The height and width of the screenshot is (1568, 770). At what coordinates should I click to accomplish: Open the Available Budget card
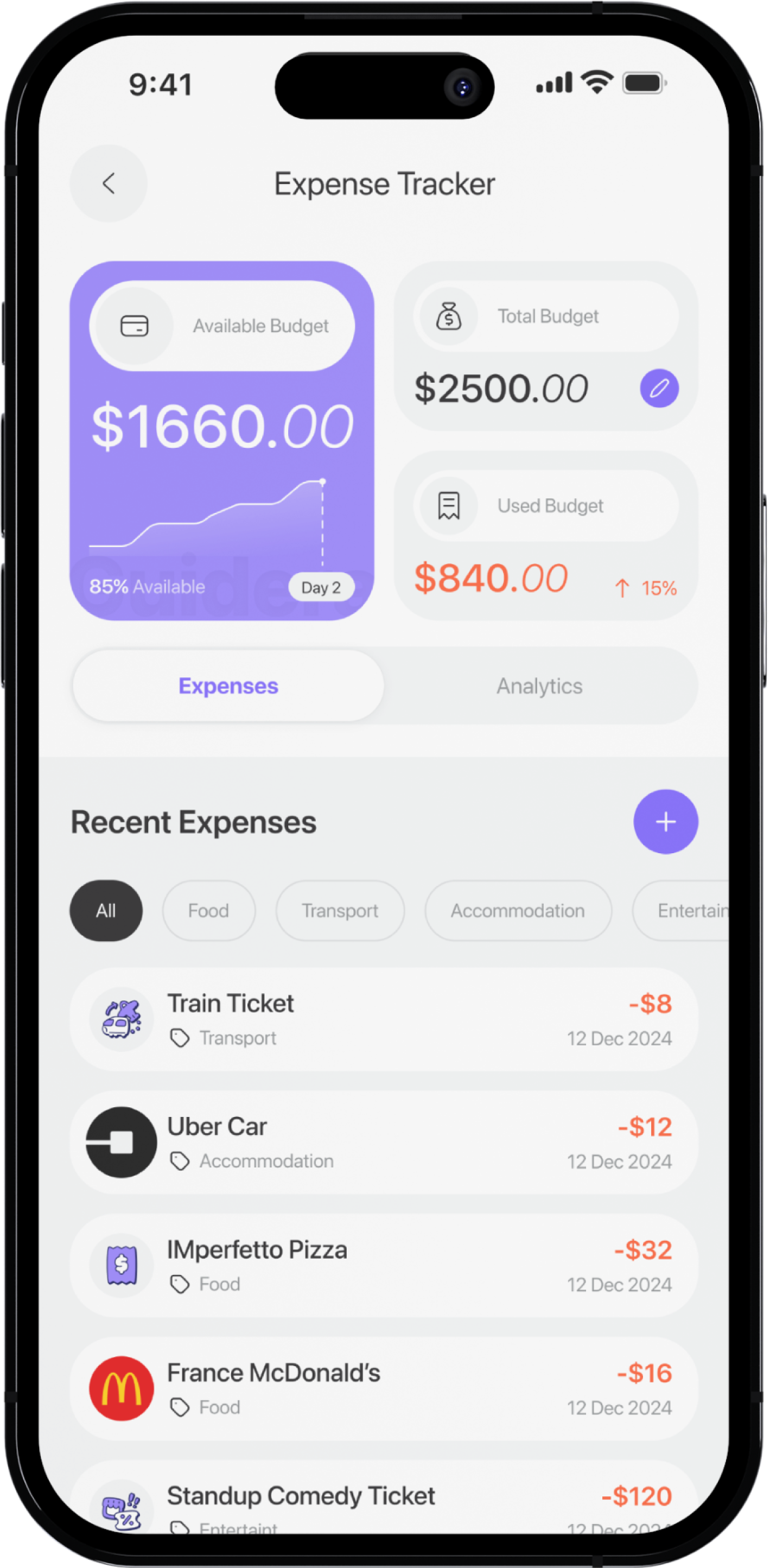coord(221,440)
